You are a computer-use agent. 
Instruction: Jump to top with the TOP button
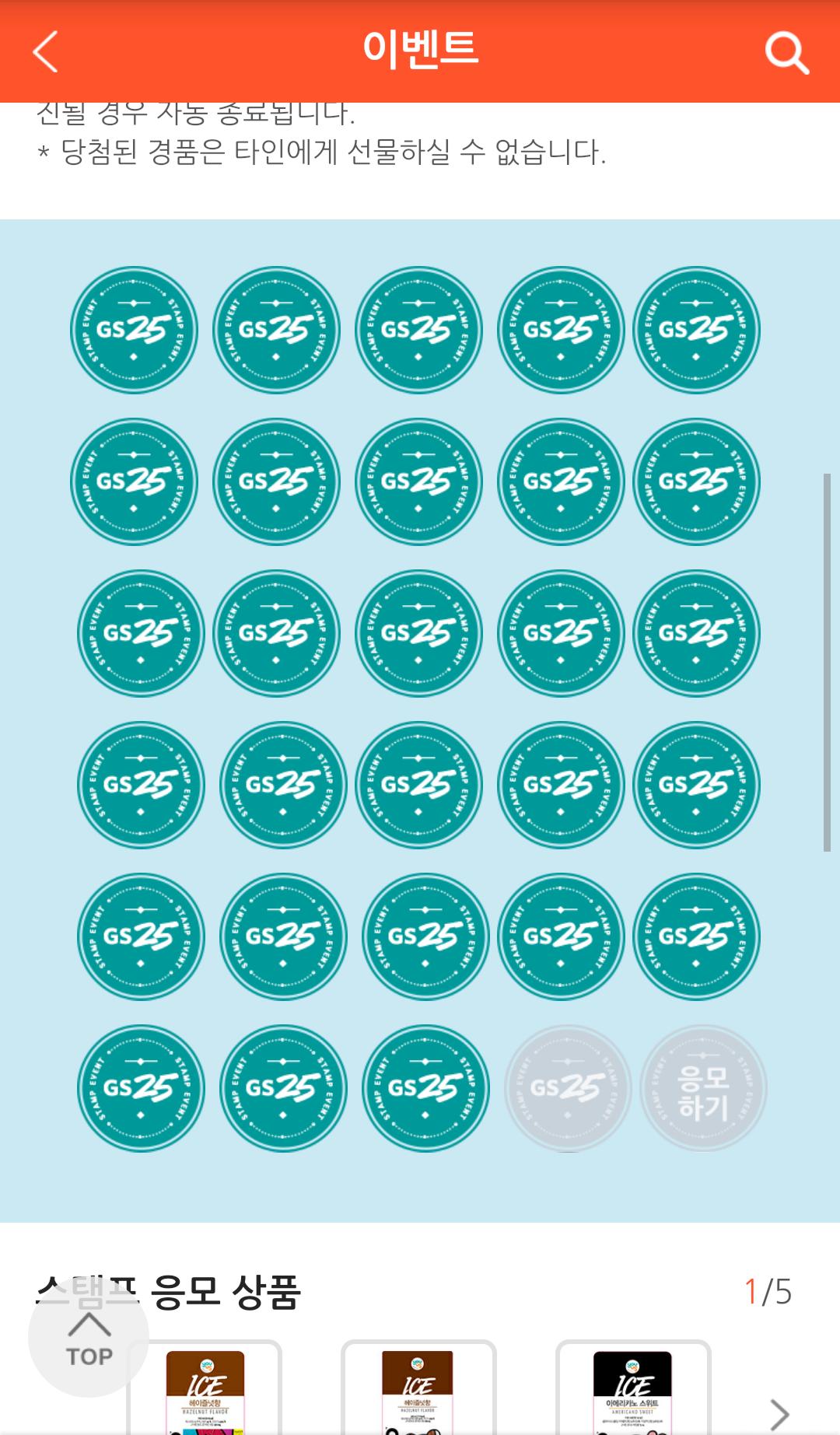coord(89,1337)
